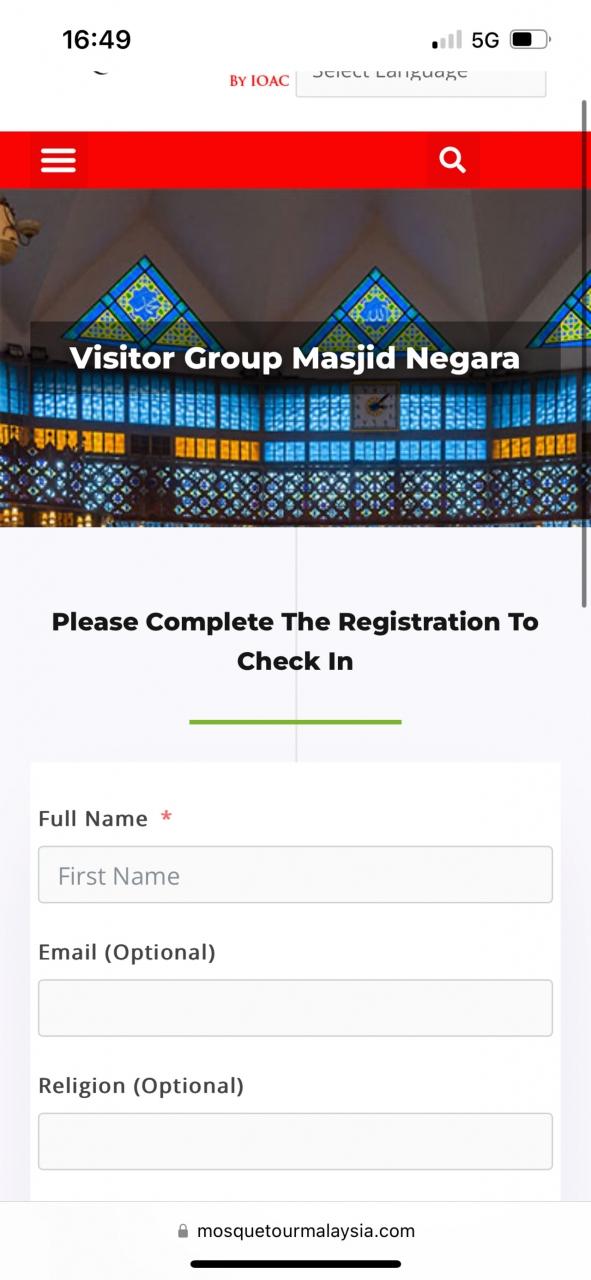Open the Select Language dropdown

pyautogui.click(x=421, y=77)
